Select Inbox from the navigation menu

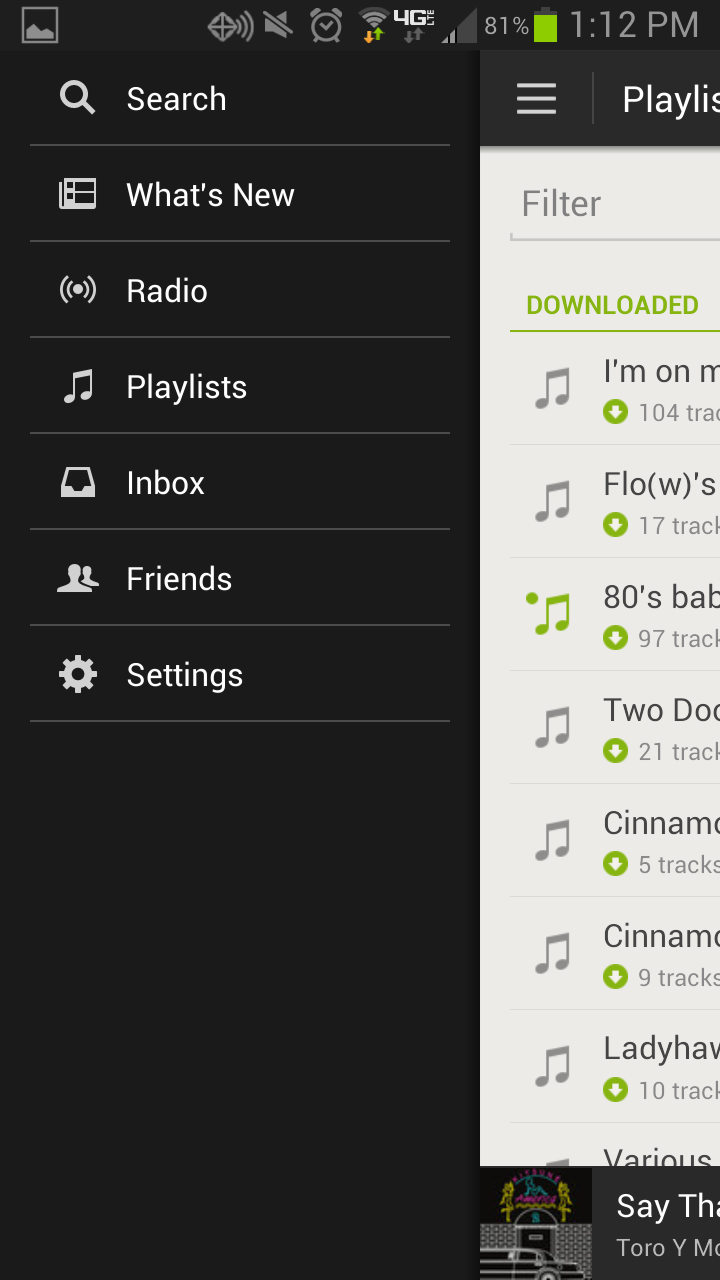pos(164,482)
